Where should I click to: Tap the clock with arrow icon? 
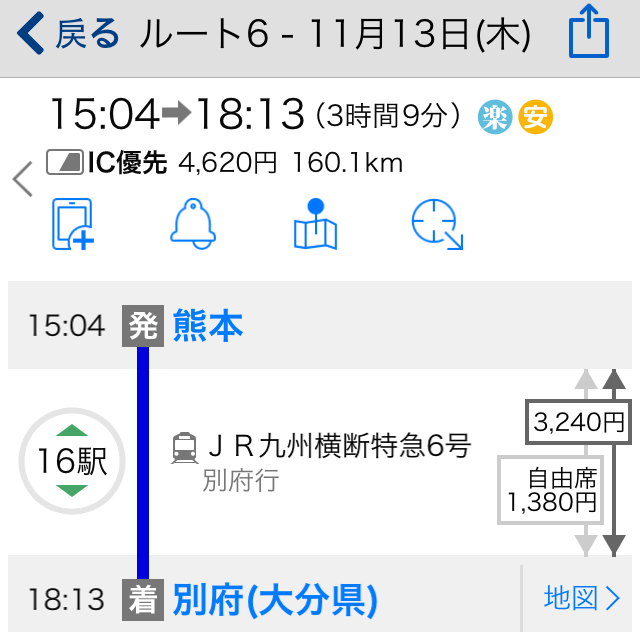tap(437, 224)
